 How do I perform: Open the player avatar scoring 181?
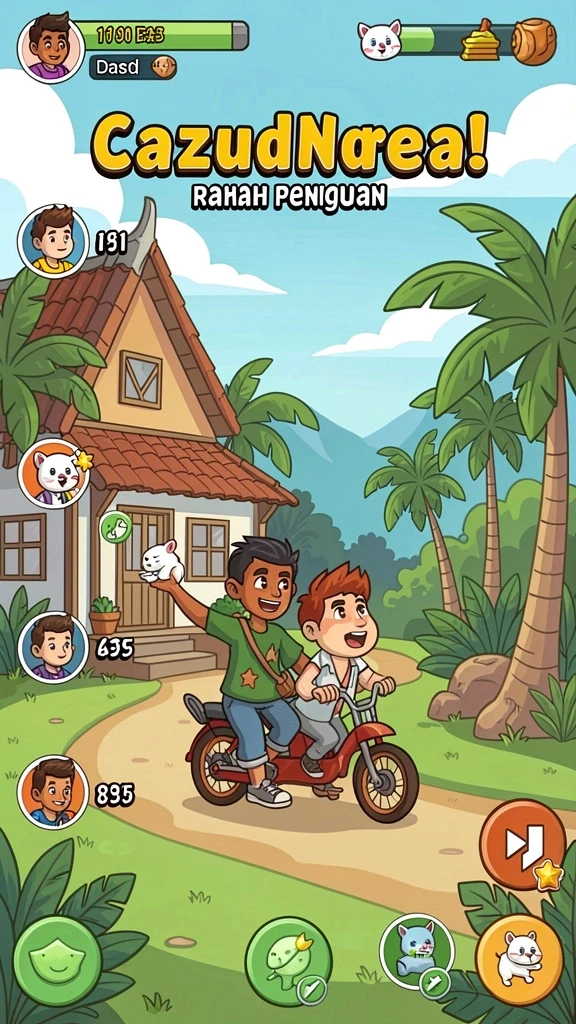coord(52,240)
